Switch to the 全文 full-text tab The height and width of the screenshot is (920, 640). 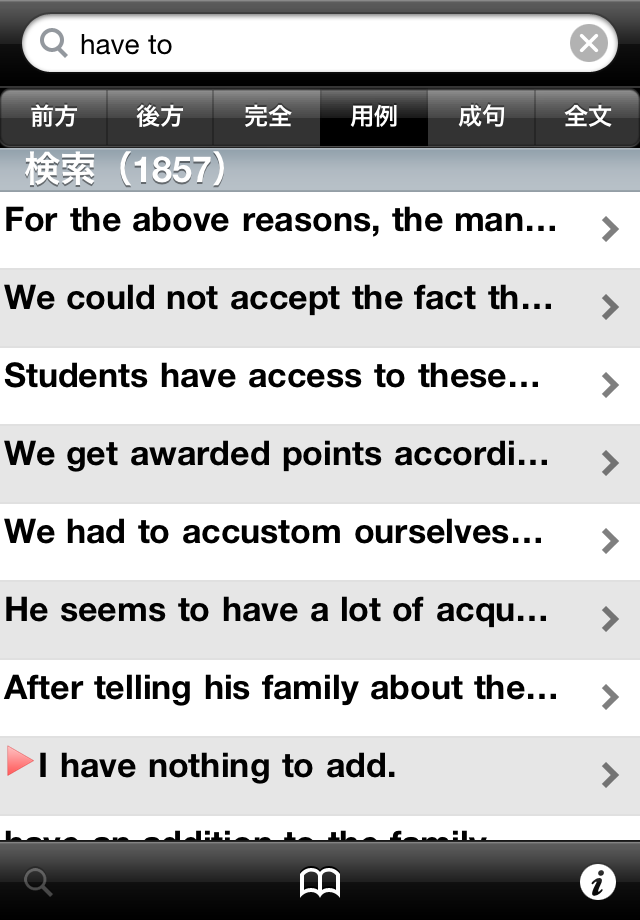tap(587, 117)
